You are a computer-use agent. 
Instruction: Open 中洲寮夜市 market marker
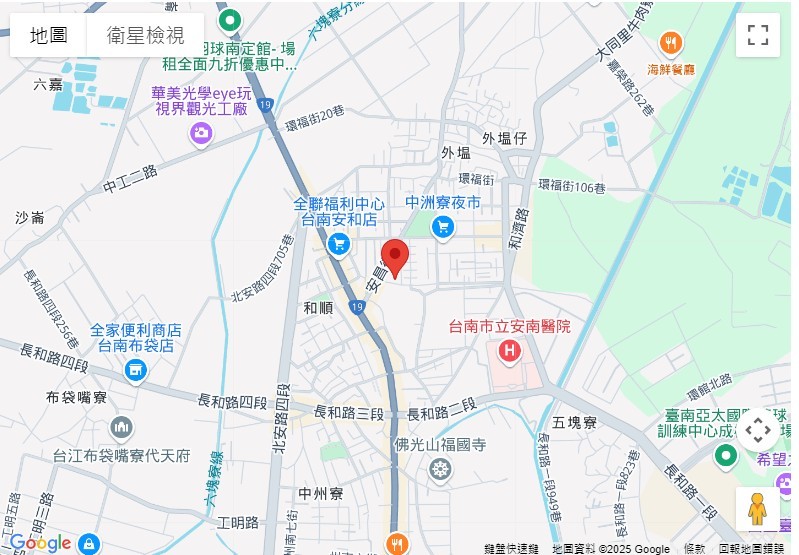click(443, 227)
